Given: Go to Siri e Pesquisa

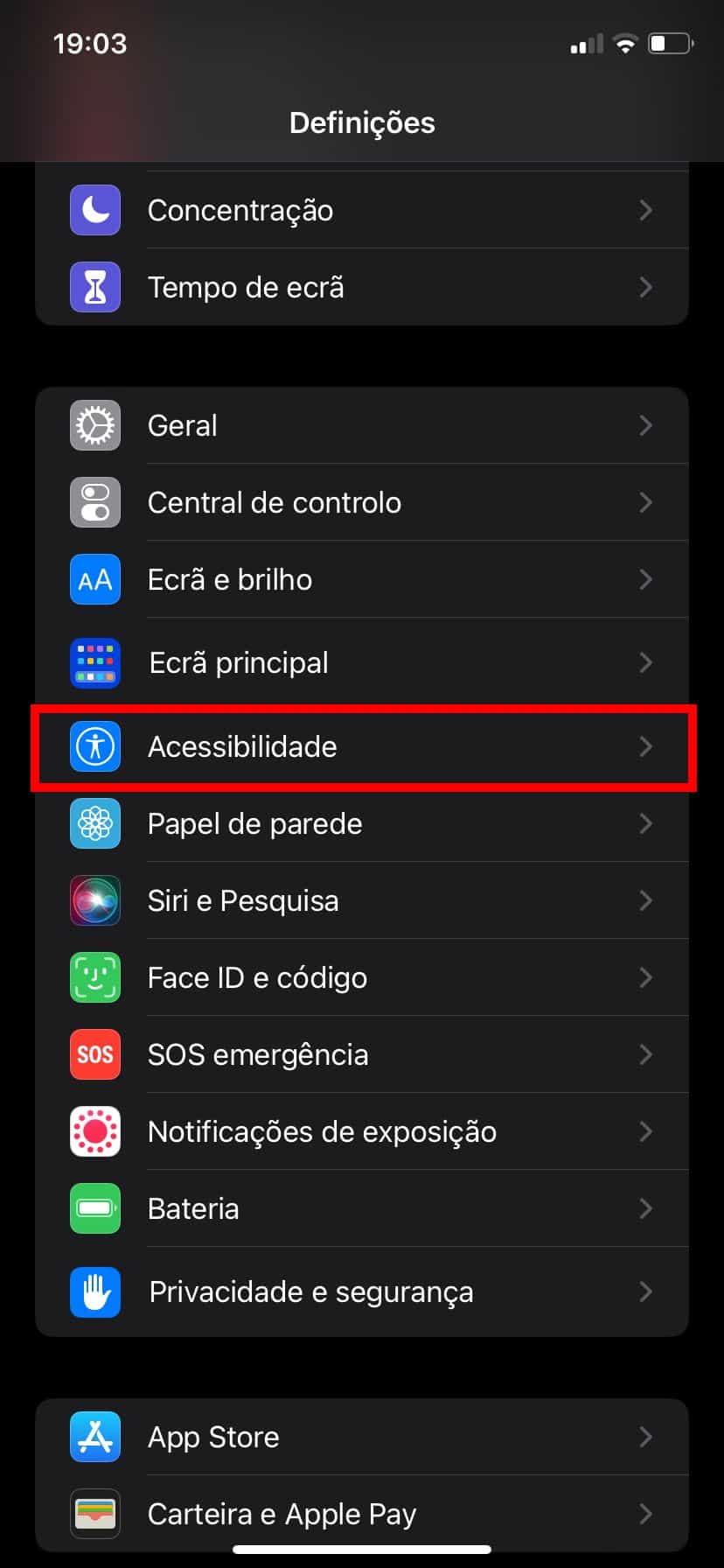Looking at the screenshot, I should 361,900.
